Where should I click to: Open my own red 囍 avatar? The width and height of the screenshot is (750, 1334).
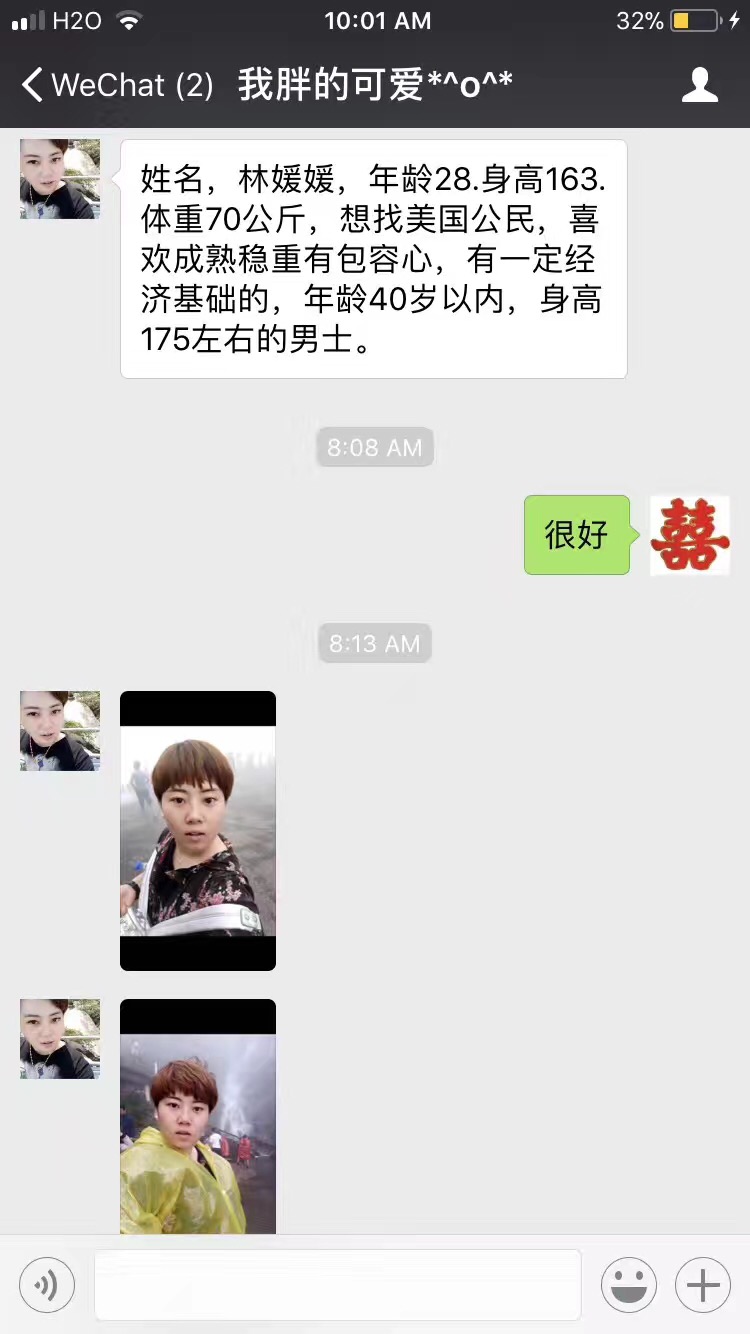pos(689,535)
